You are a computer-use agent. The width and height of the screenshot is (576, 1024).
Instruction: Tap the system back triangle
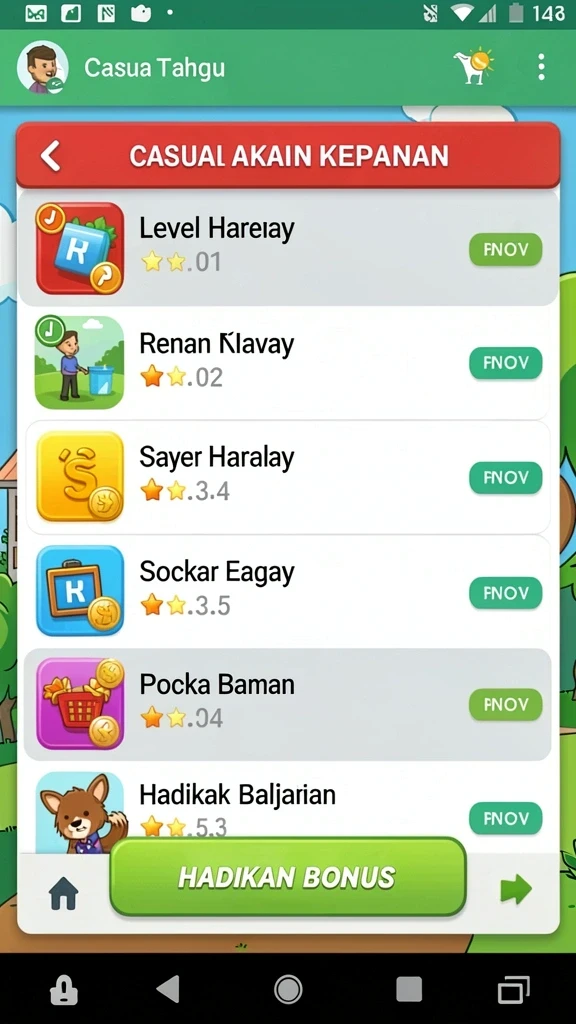click(x=168, y=989)
